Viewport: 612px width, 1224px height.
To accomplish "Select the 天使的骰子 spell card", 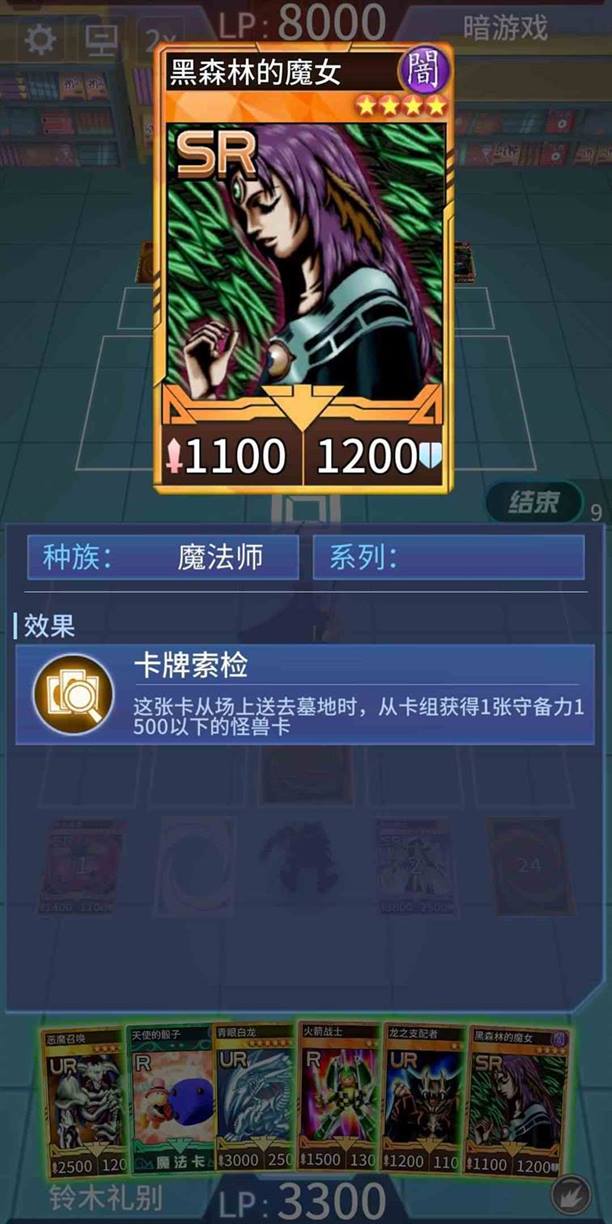I will pos(168,1100).
